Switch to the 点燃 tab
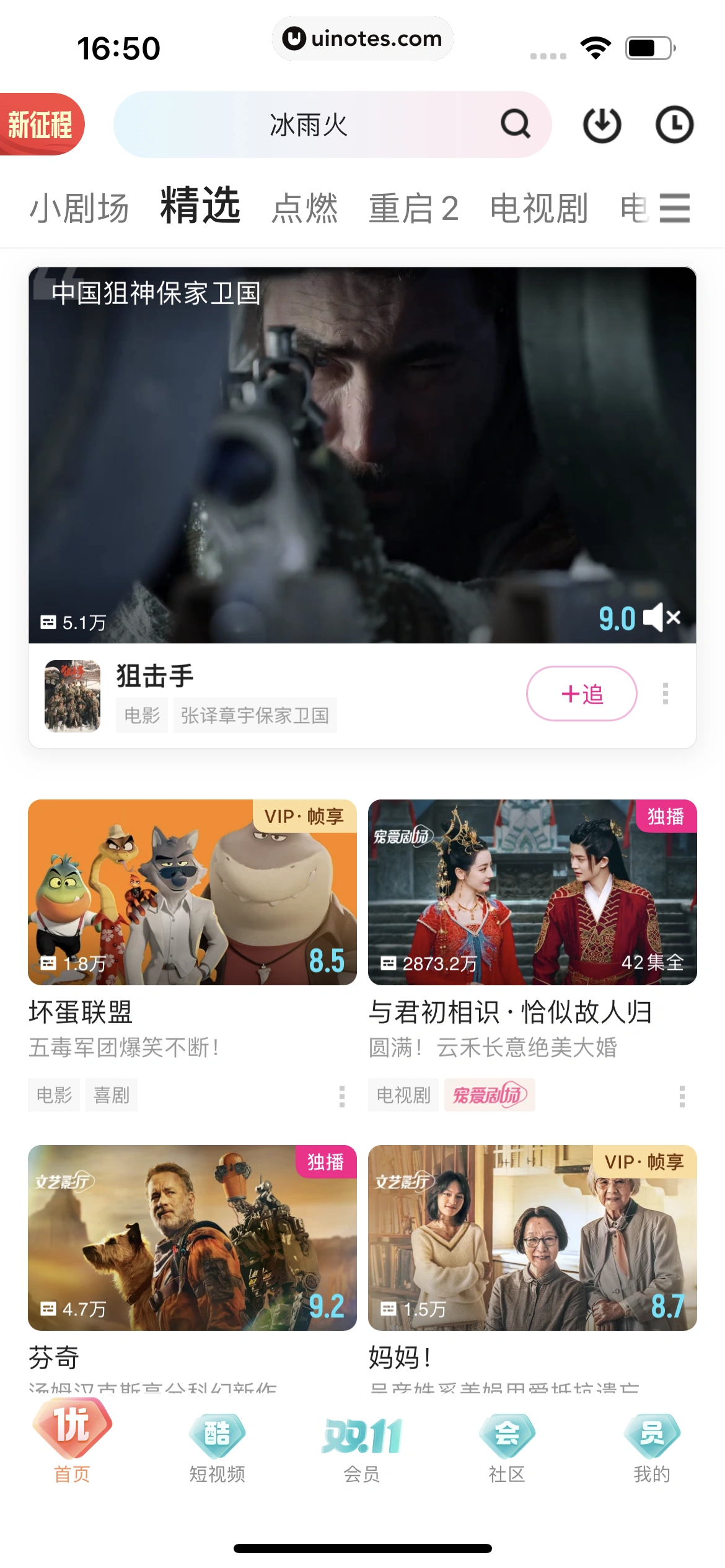The image size is (725, 1568). coord(305,208)
